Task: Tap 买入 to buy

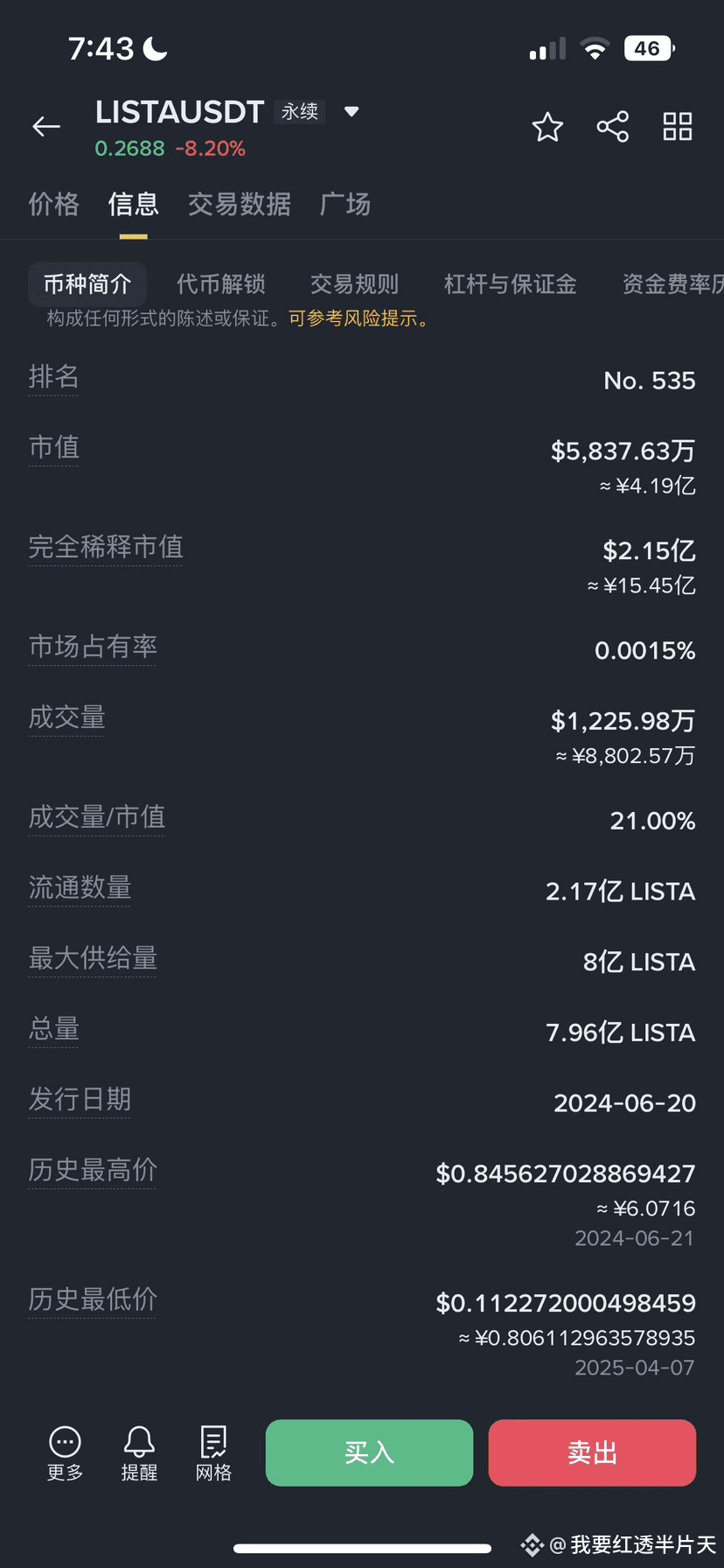Action: (369, 1452)
